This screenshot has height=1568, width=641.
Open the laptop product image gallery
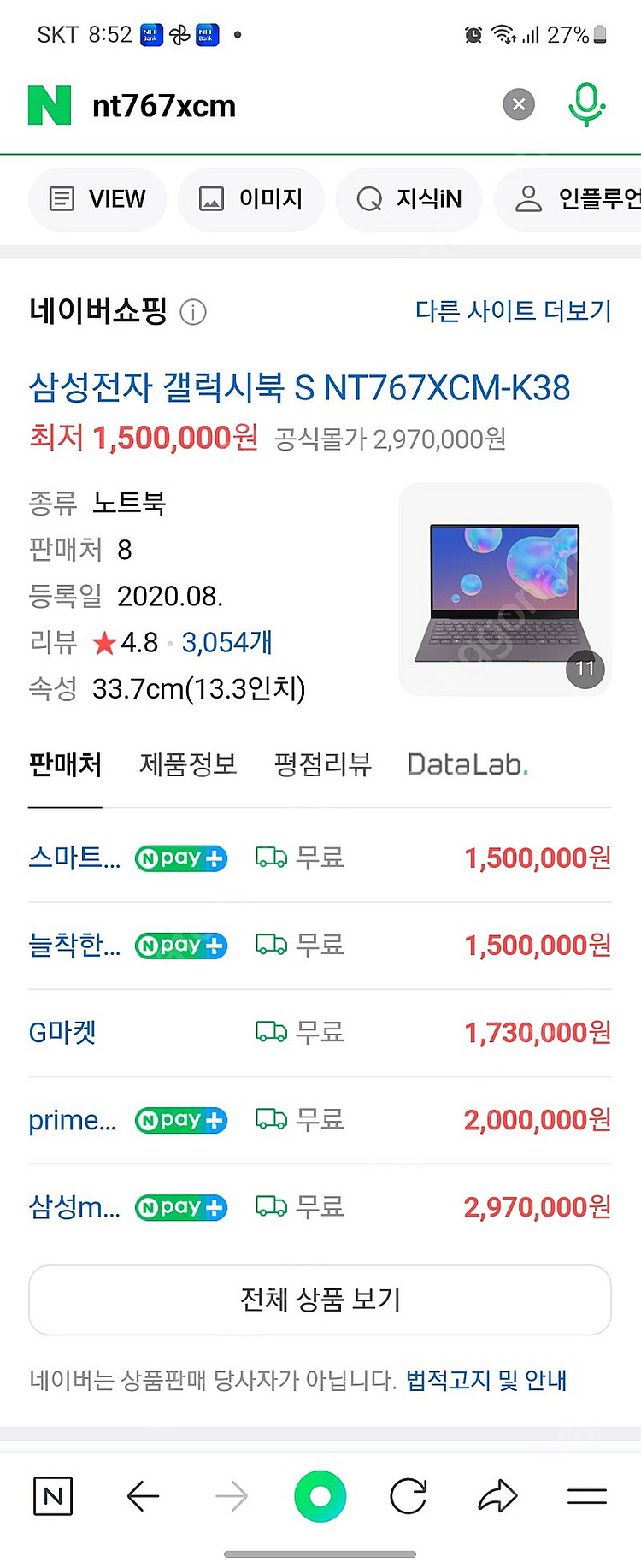point(504,589)
